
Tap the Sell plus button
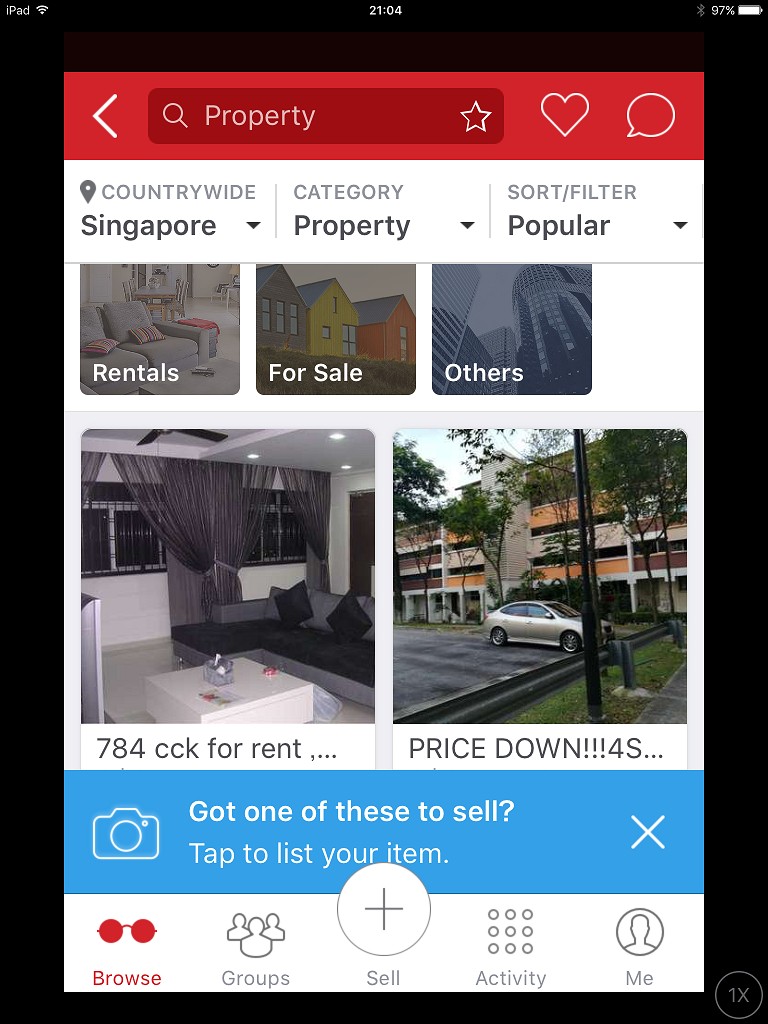coord(384,910)
